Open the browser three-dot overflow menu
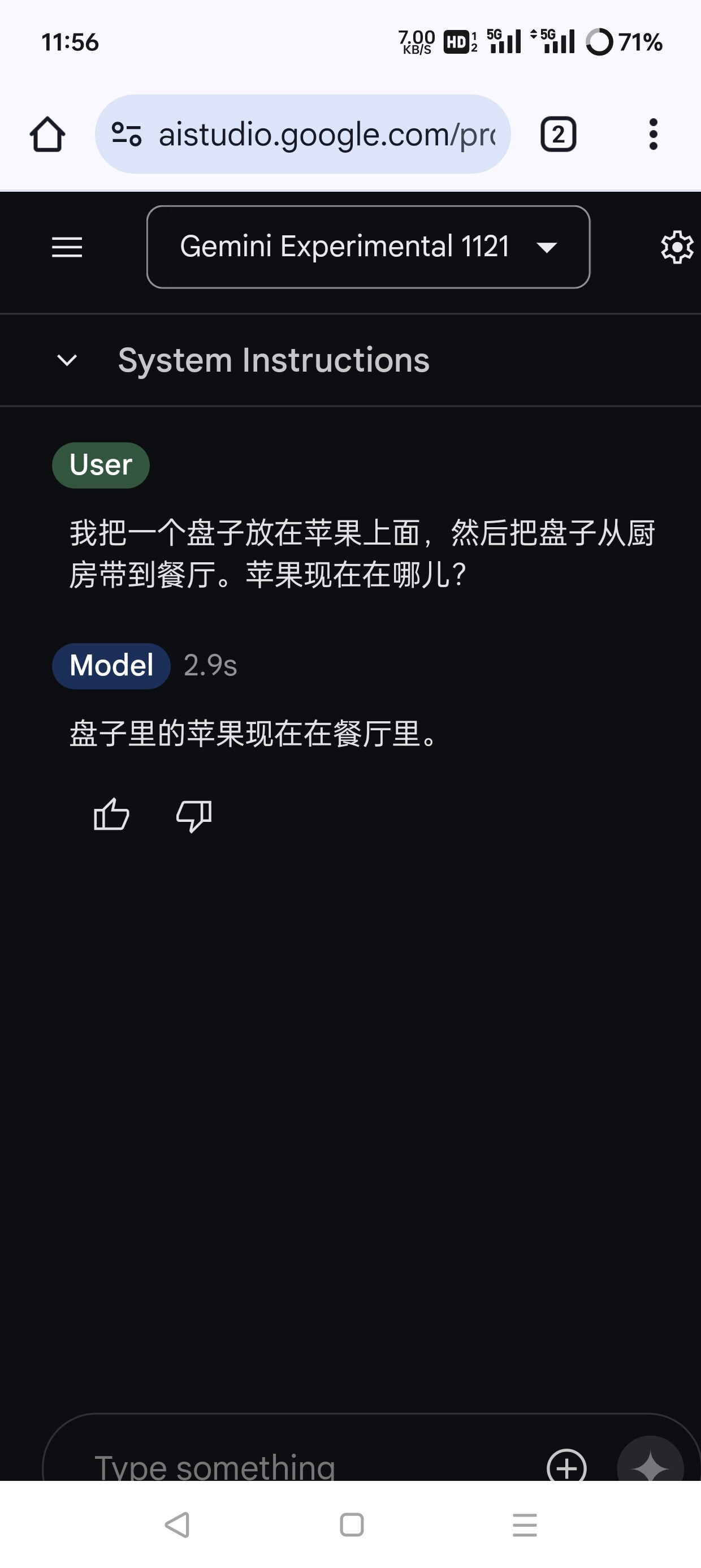701x1568 pixels. (x=653, y=134)
